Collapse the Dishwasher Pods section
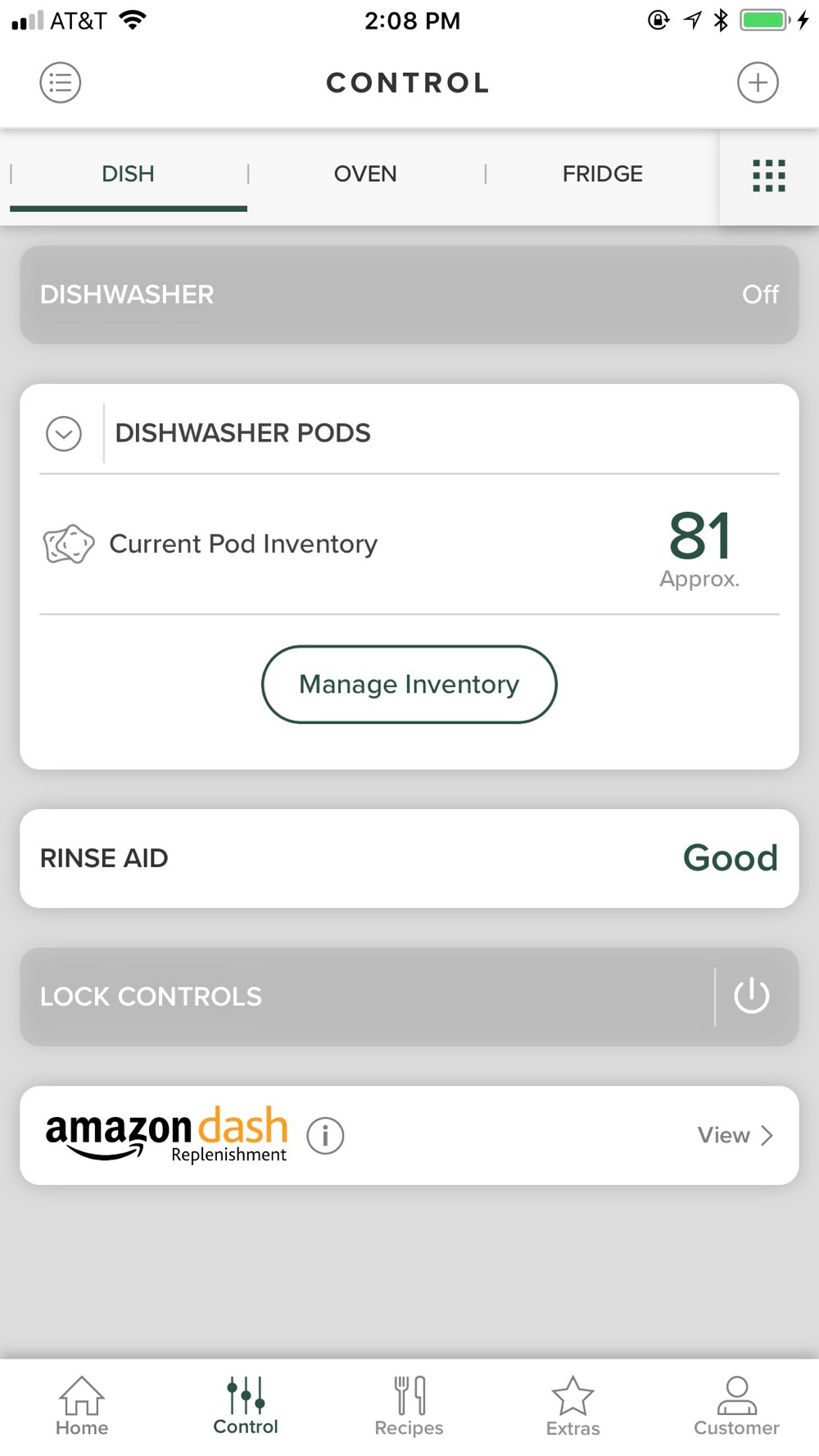Viewport: 819px width, 1456px height. (x=64, y=434)
